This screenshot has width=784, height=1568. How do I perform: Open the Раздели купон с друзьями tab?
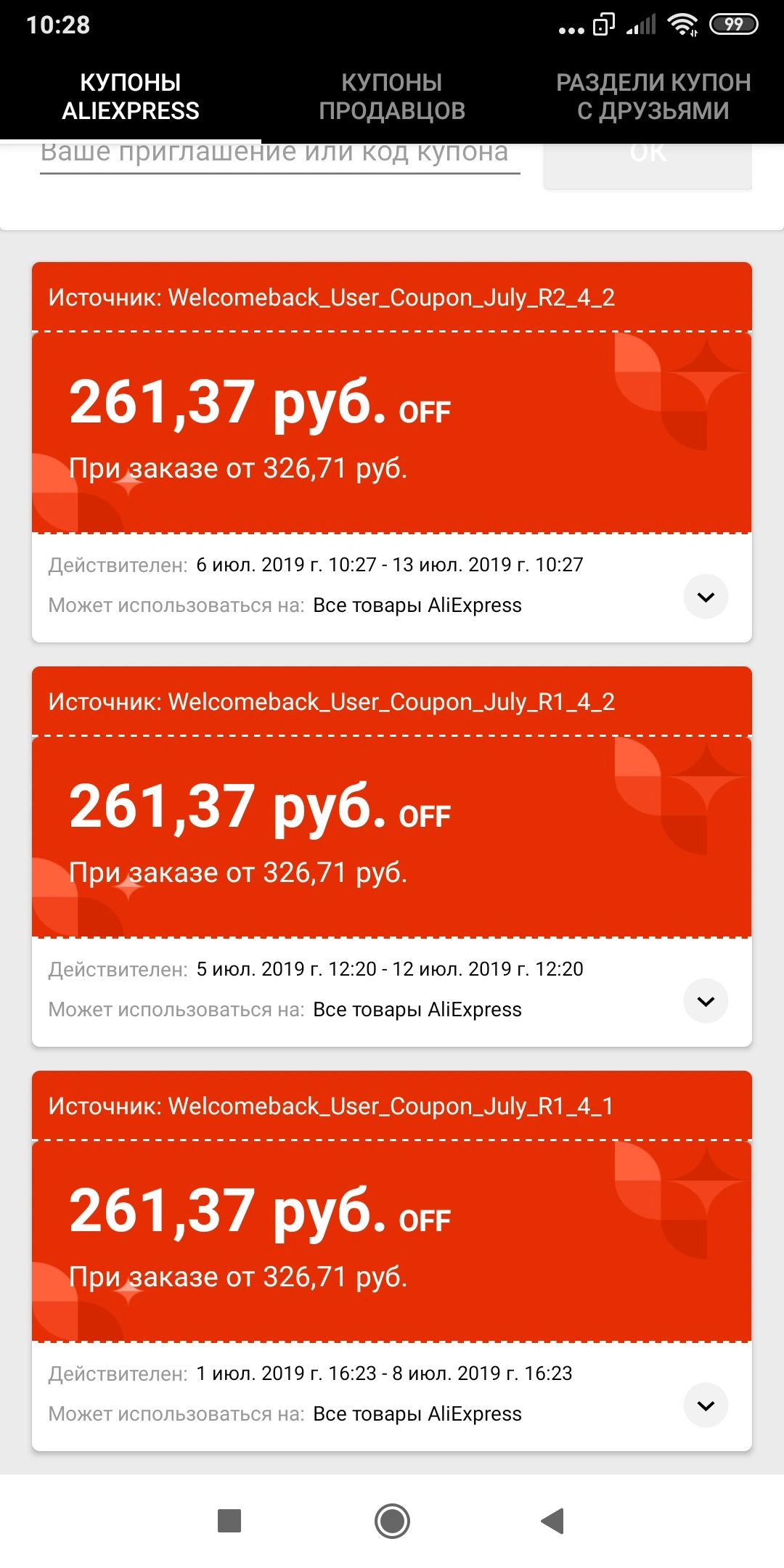pos(653,97)
